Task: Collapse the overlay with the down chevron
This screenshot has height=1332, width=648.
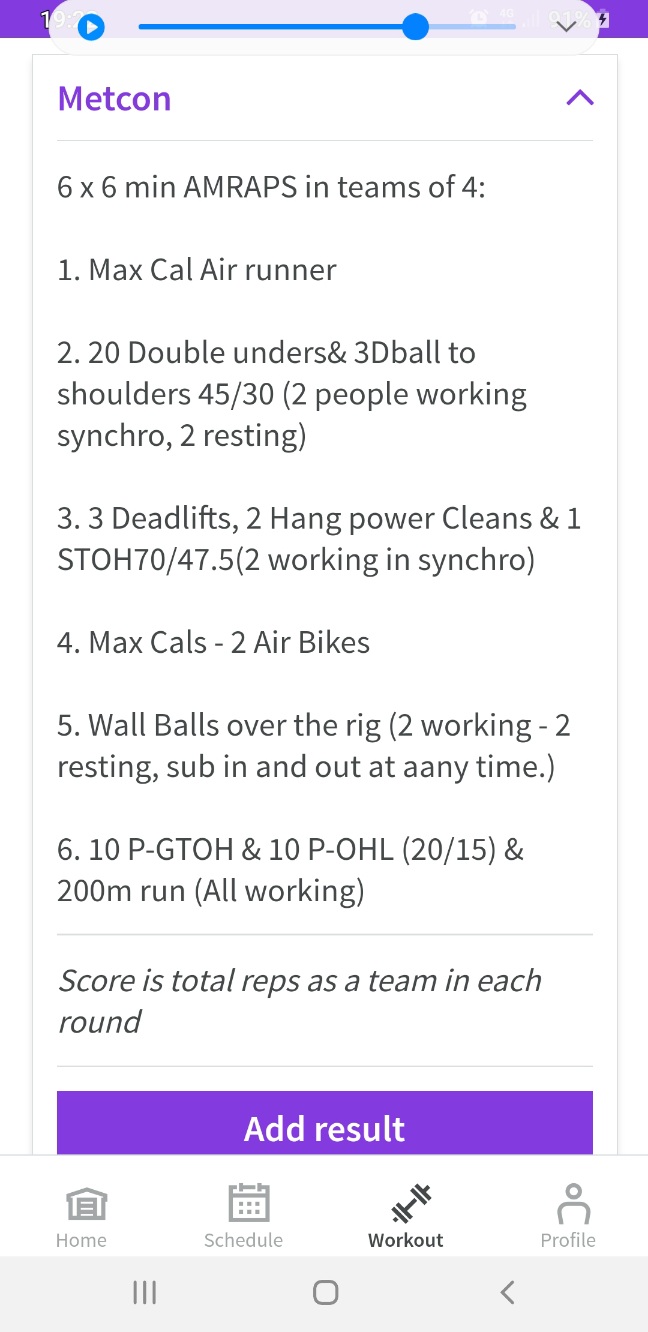Action: 566,27
